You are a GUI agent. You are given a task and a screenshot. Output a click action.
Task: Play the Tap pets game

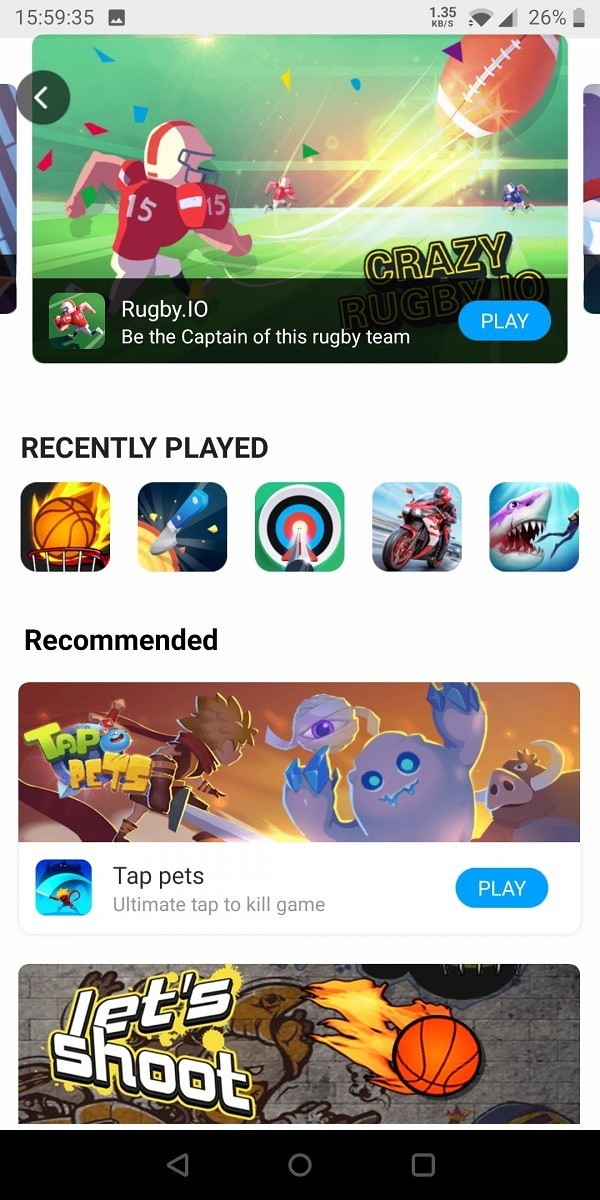pos(501,888)
